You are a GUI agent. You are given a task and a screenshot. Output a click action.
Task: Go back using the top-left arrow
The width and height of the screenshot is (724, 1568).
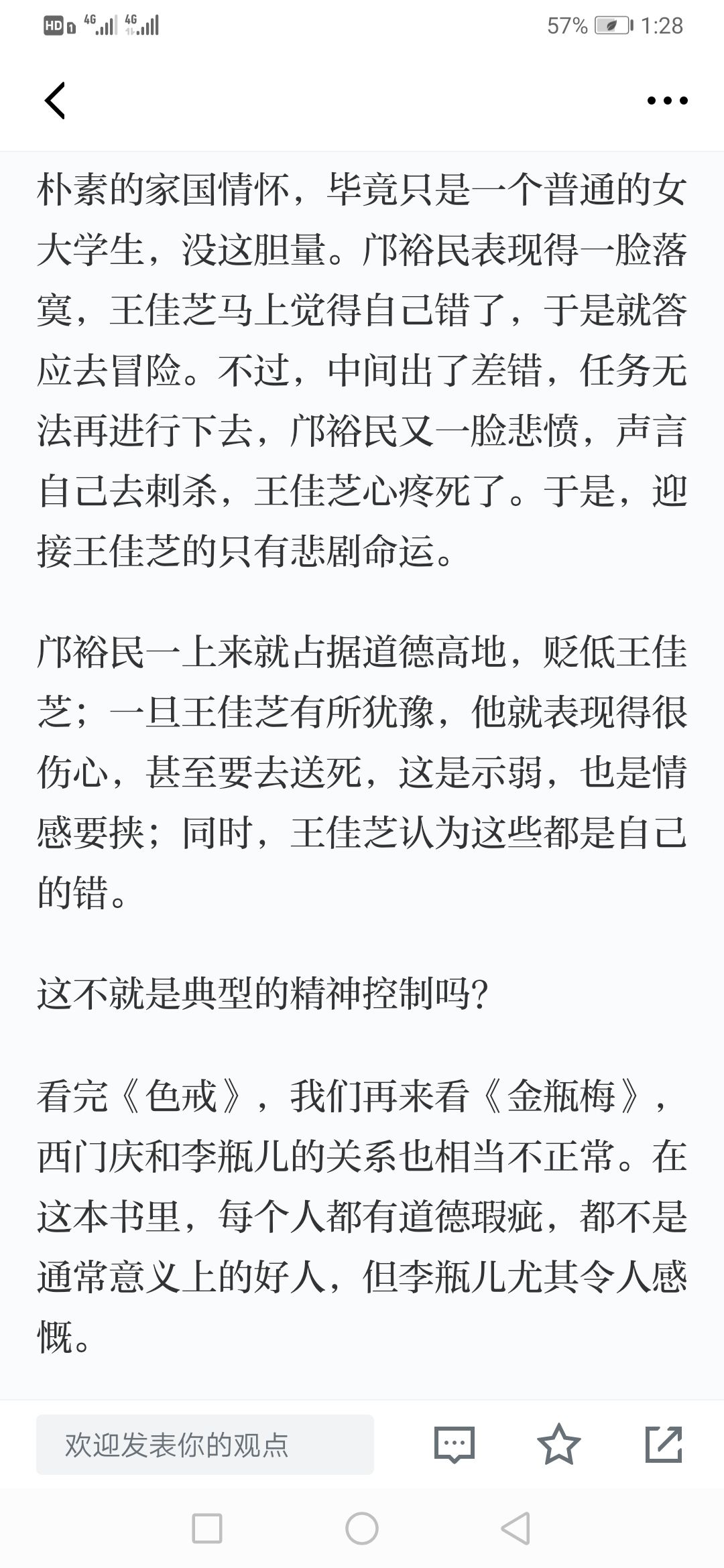[55, 101]
